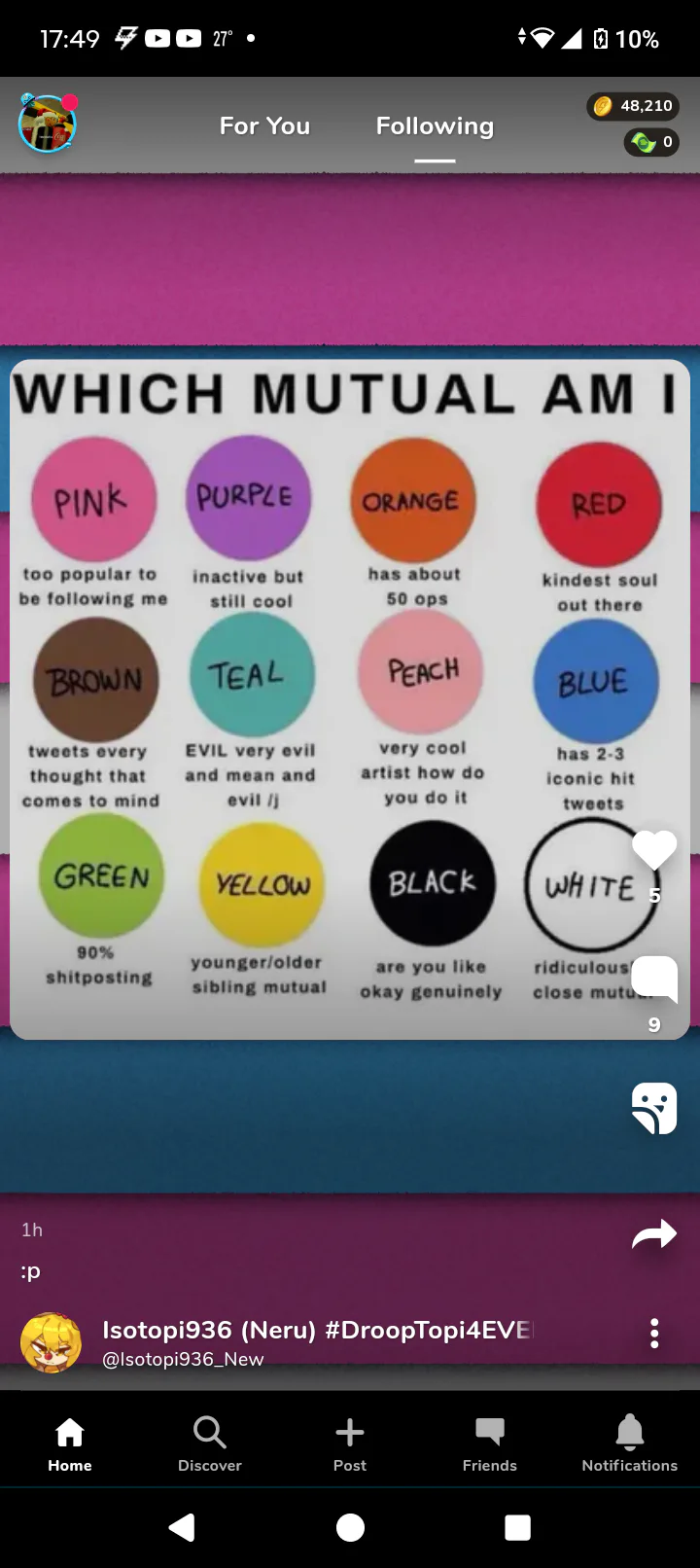Screen dimensions: 700x1568
Task: Tap the system recent apps button
Action: (x=518, y=1528)
